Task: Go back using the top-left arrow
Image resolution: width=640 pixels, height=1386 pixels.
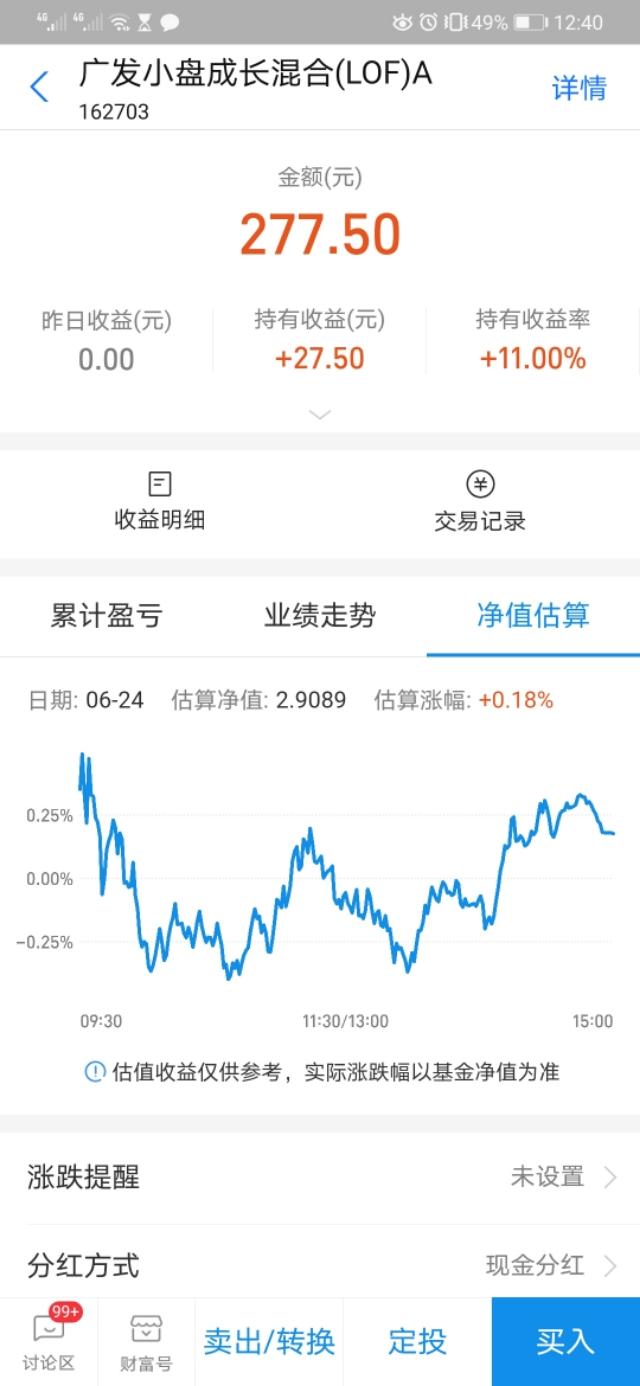Action: pos(39,87)
